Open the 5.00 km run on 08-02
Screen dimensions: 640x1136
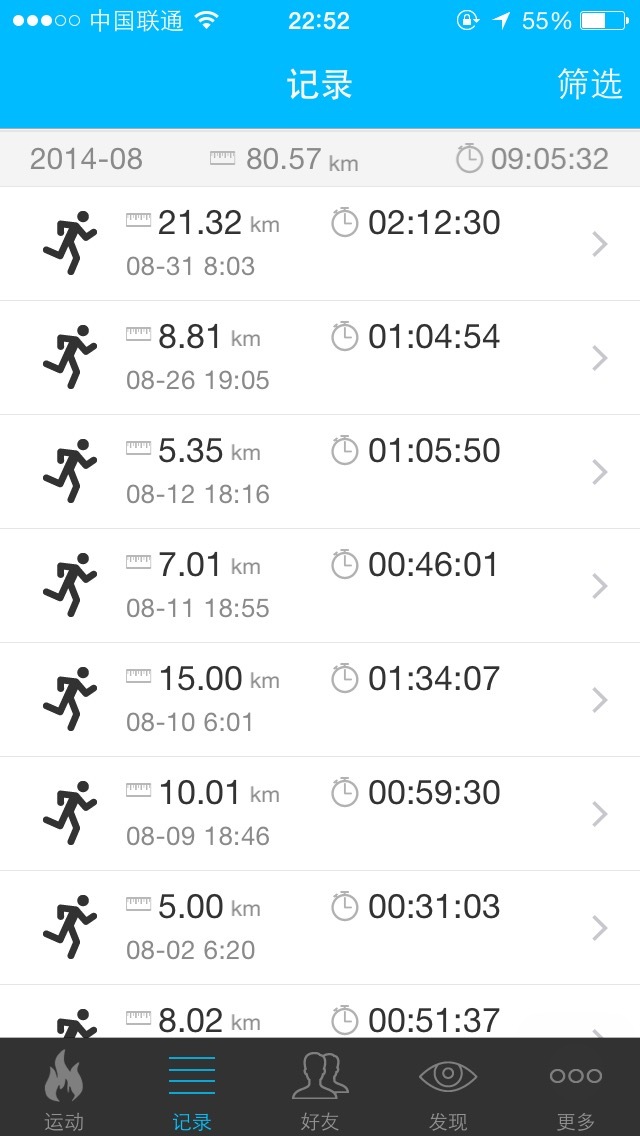320,927
